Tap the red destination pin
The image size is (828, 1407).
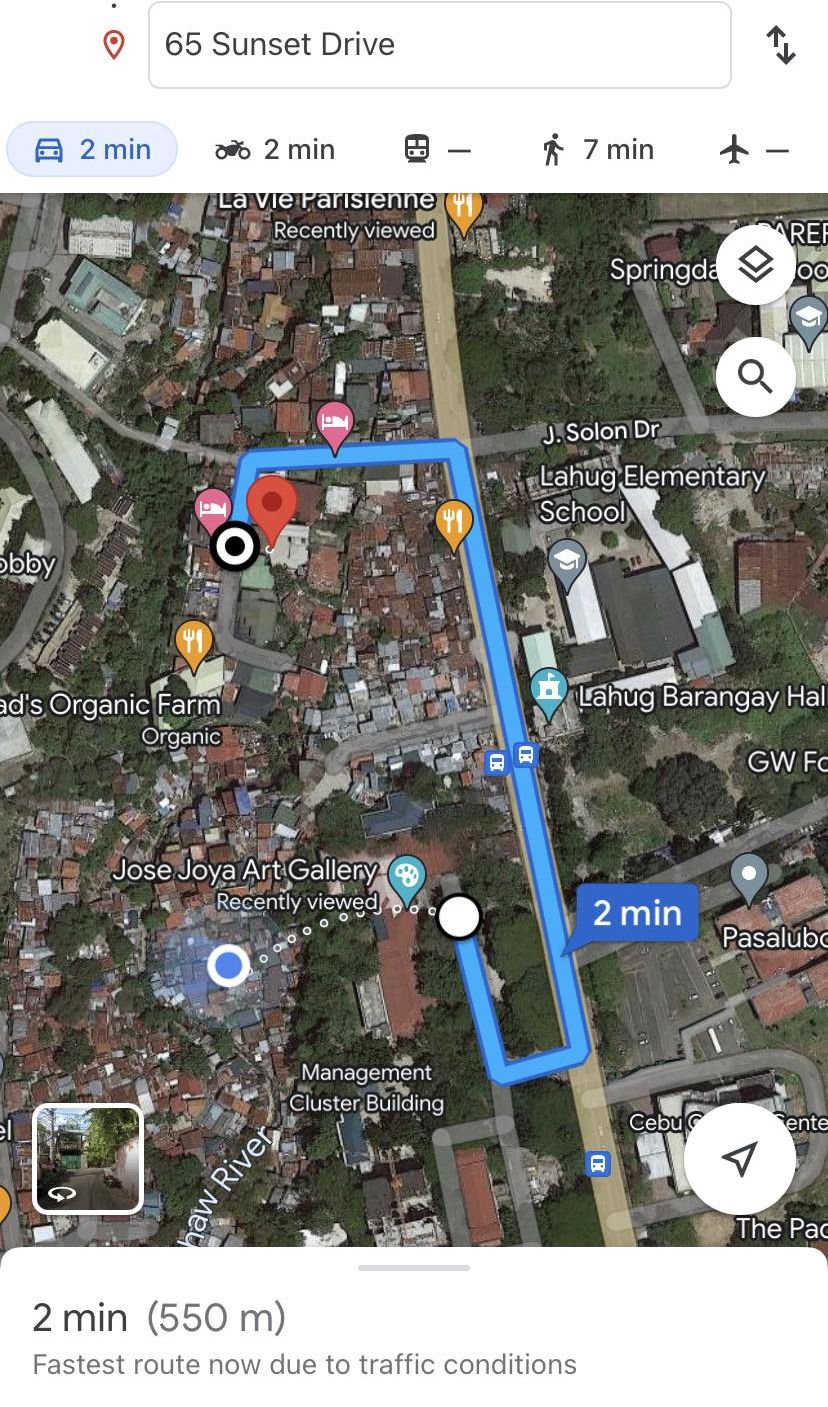(271, 506)
